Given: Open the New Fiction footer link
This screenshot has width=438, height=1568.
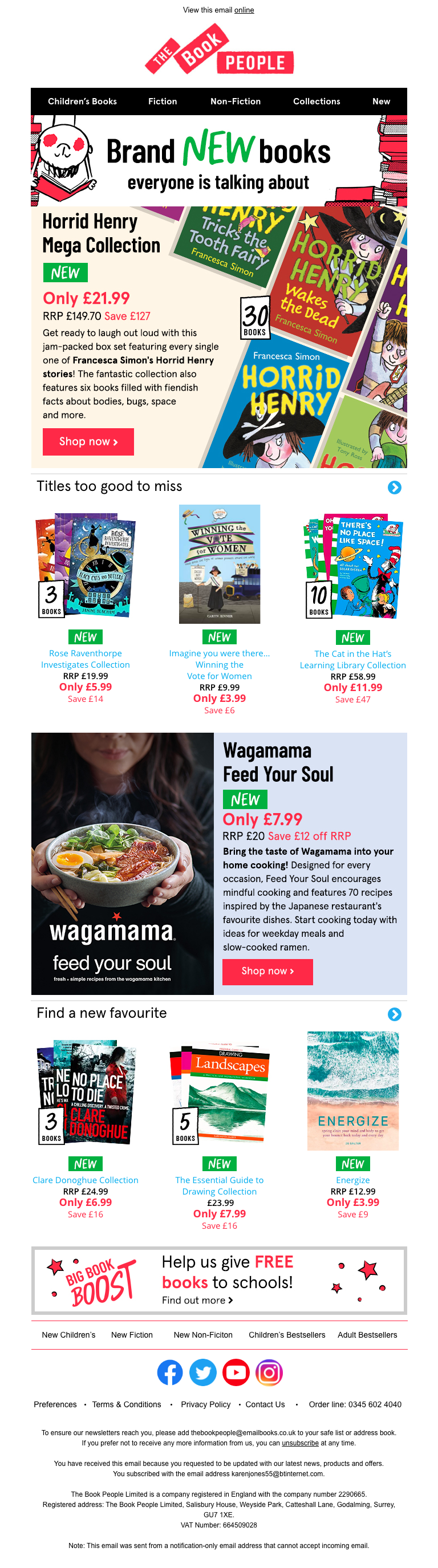Looking at the screenshot, I should (132, 1335).
